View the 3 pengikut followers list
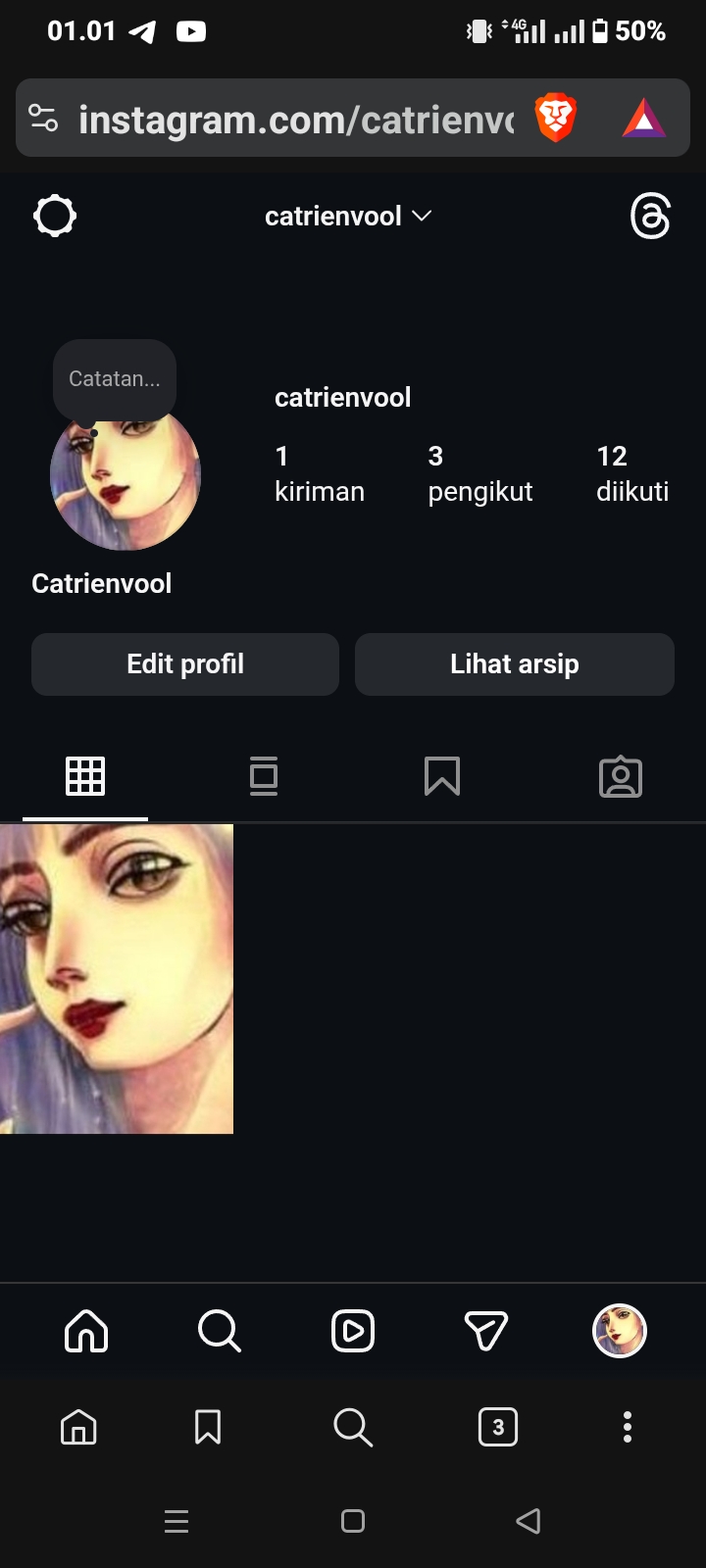 [x=479, y=473]
